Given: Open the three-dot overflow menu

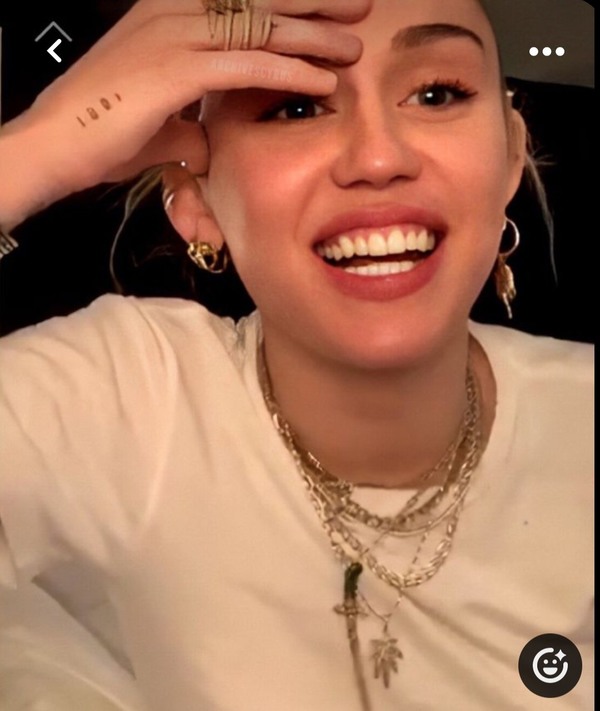Looking at the screenshot, I should point(547,51).
